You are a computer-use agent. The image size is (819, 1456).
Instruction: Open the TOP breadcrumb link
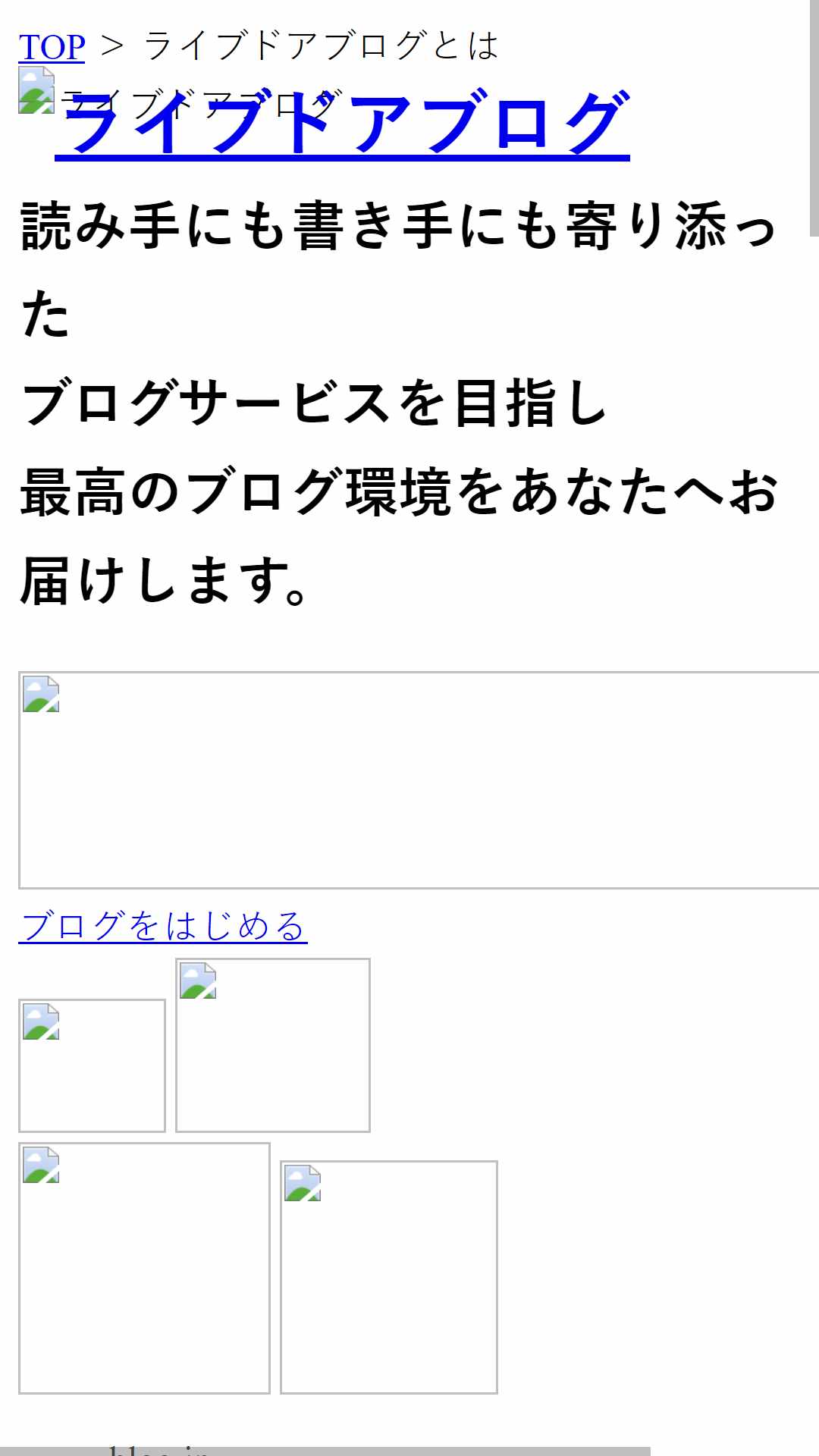[52, 47]
